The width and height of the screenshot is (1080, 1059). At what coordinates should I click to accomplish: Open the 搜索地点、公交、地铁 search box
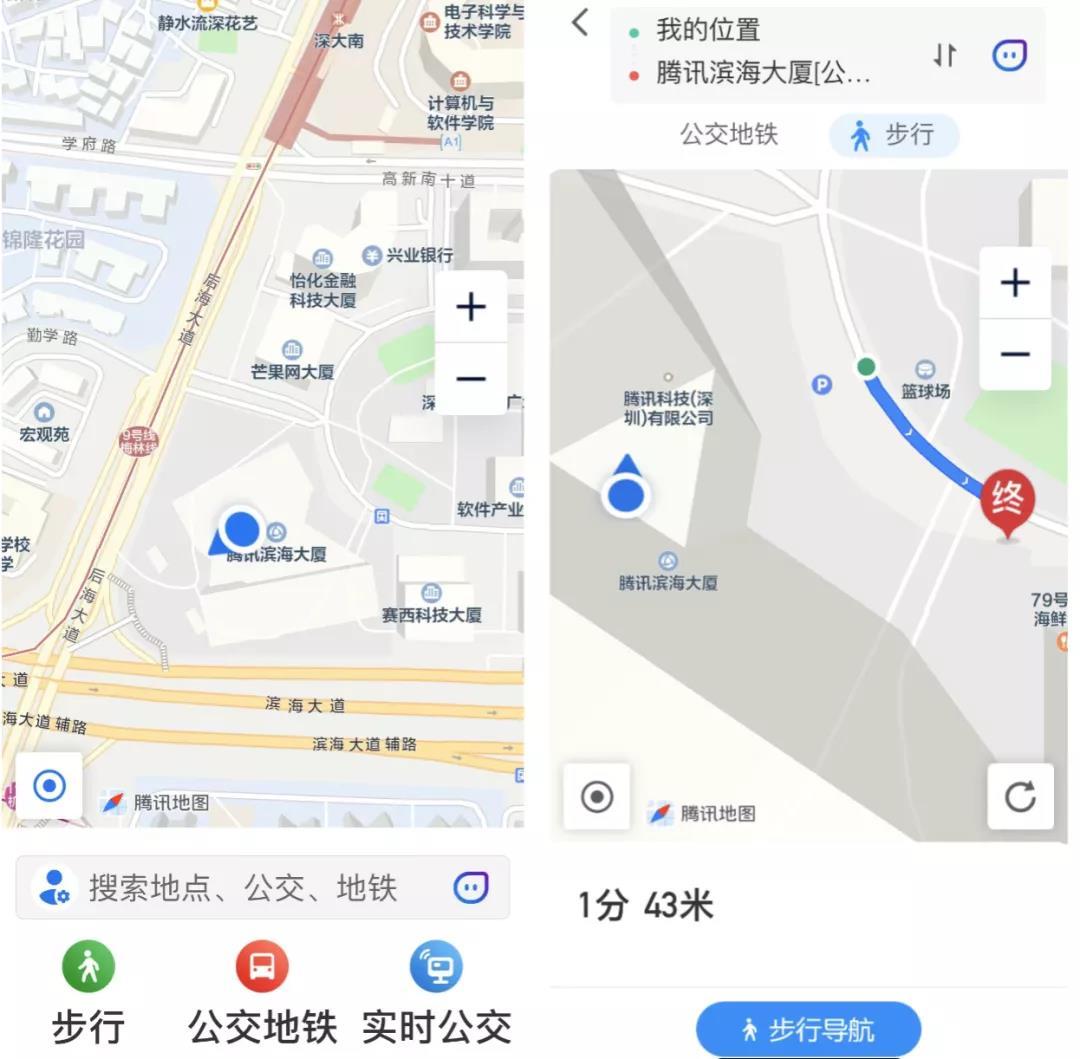pyautogui.click(x=243, y=887)
